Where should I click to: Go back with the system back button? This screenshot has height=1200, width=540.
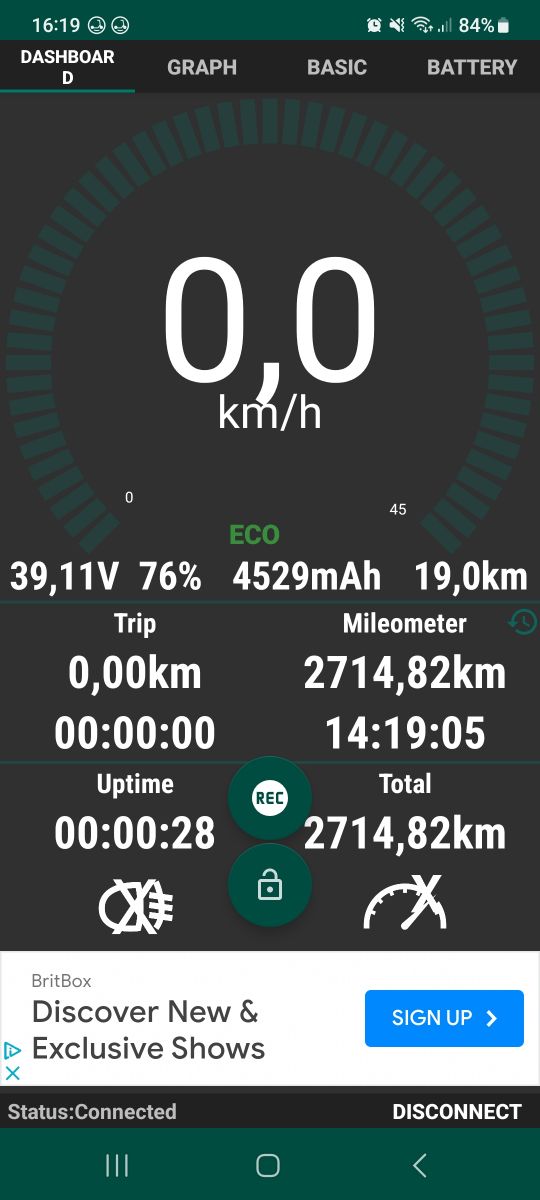point(420,1165)
